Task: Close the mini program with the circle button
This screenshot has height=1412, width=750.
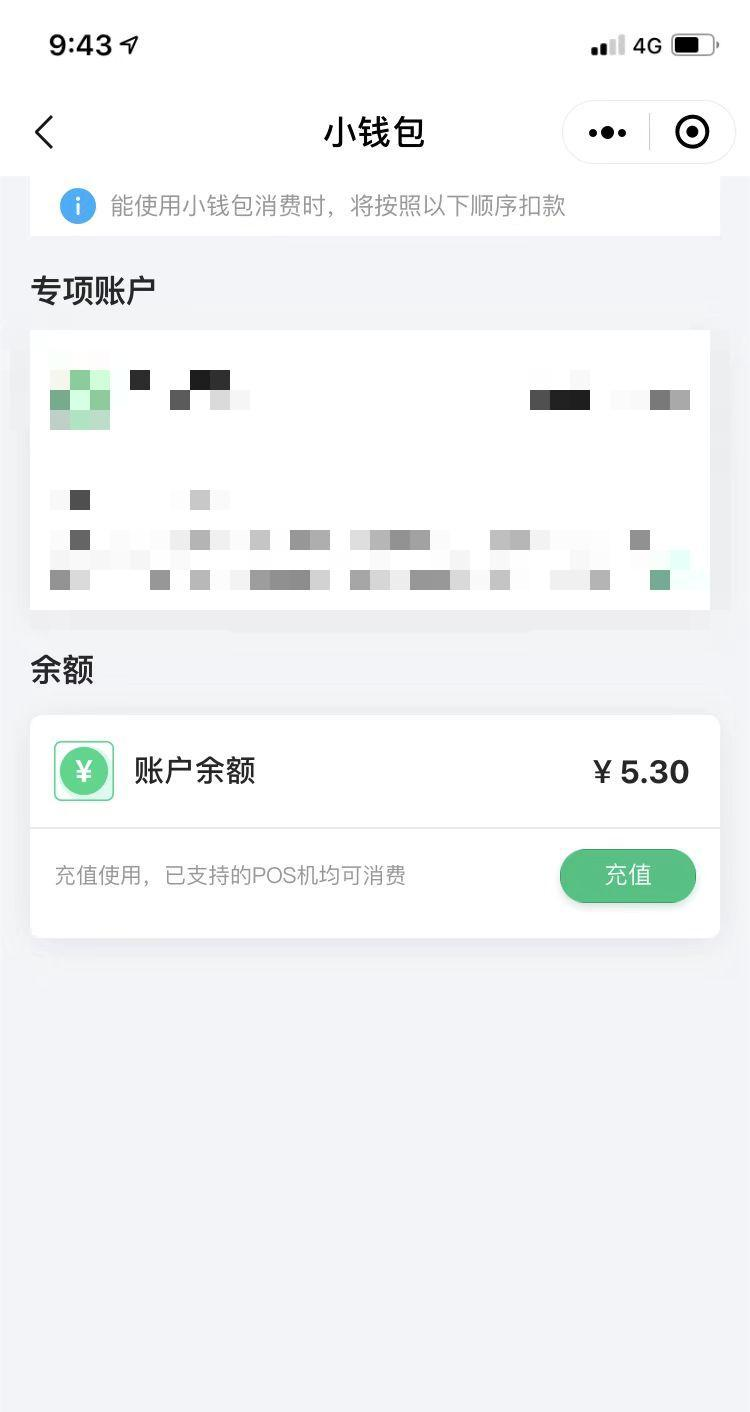Action: pos(692,132)
